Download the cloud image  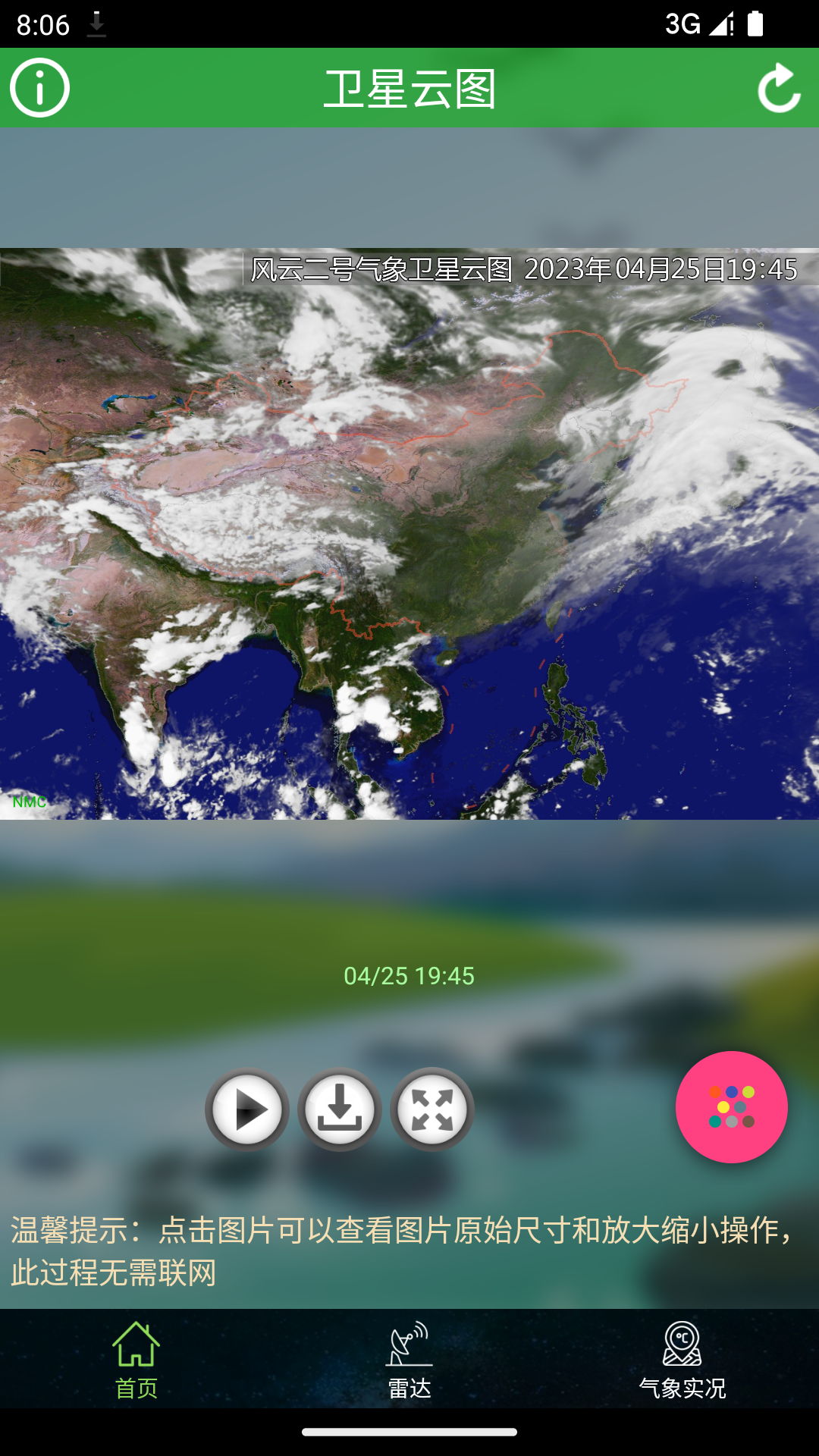[x=340, y=1109]
